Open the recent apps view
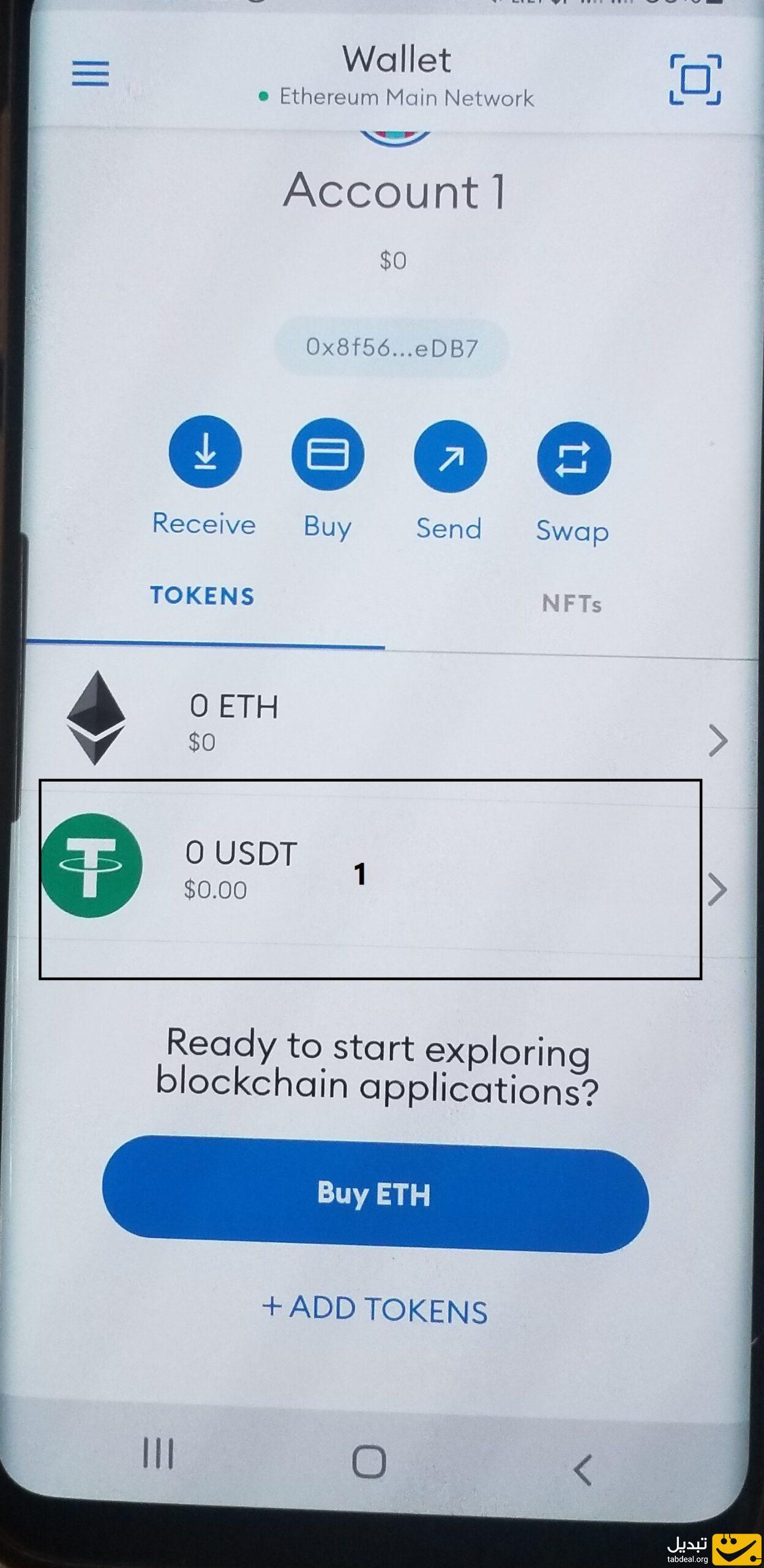This screenshot has width=764, height=1568. tap(158, 1453)
